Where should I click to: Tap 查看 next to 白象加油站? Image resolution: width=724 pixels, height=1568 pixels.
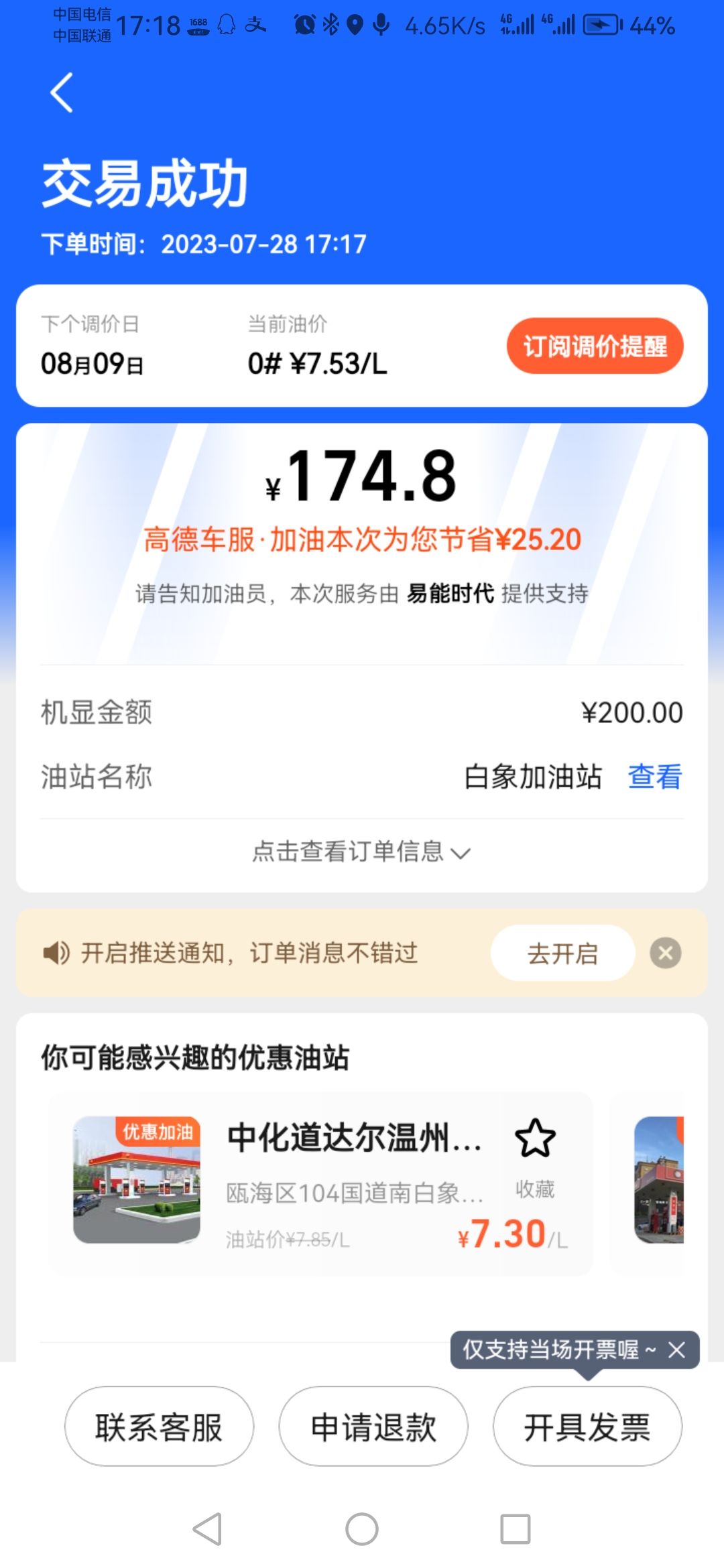pos(654,777)
